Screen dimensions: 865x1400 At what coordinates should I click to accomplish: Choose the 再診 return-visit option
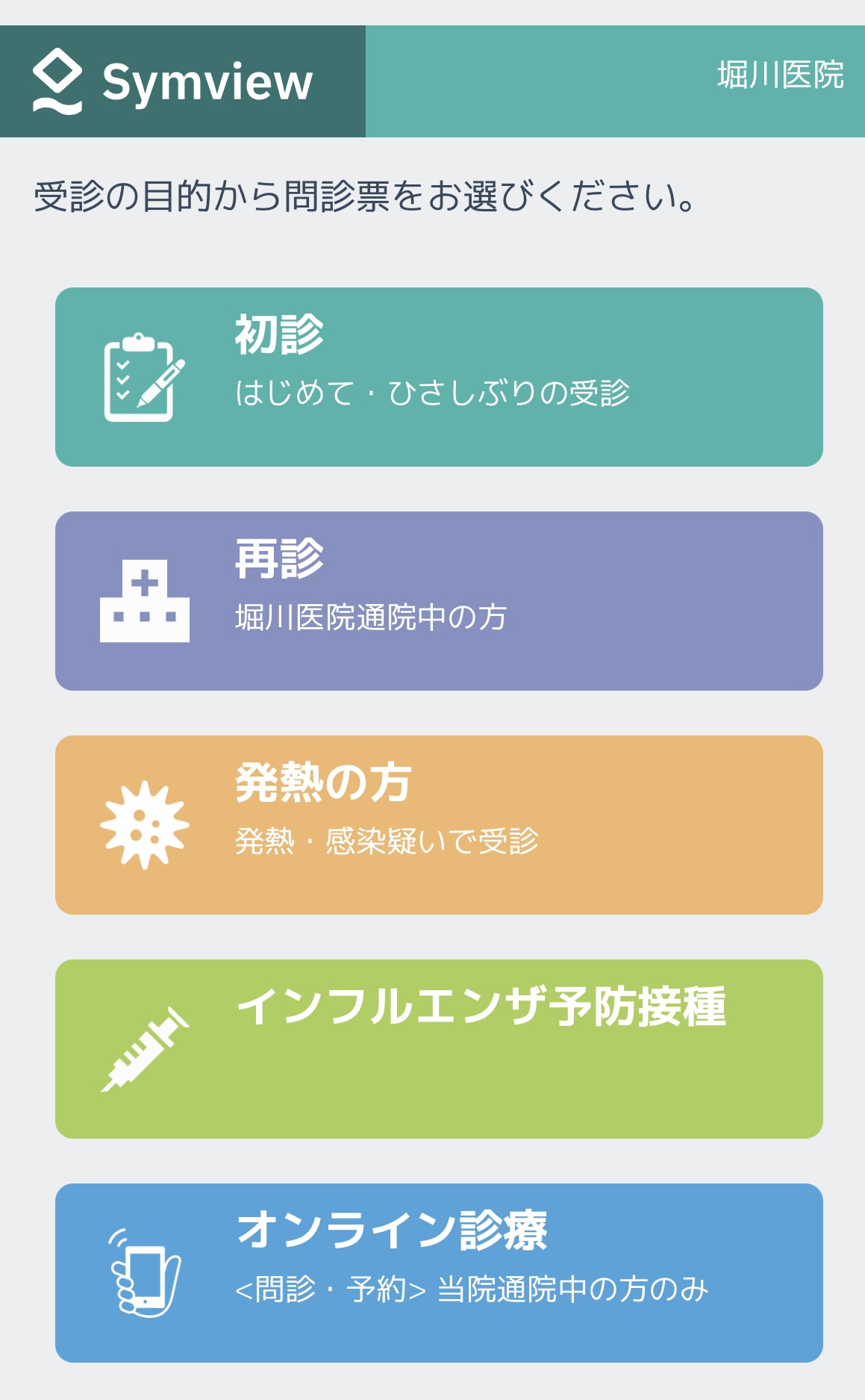pyautogui.click(x=439, y=601)
